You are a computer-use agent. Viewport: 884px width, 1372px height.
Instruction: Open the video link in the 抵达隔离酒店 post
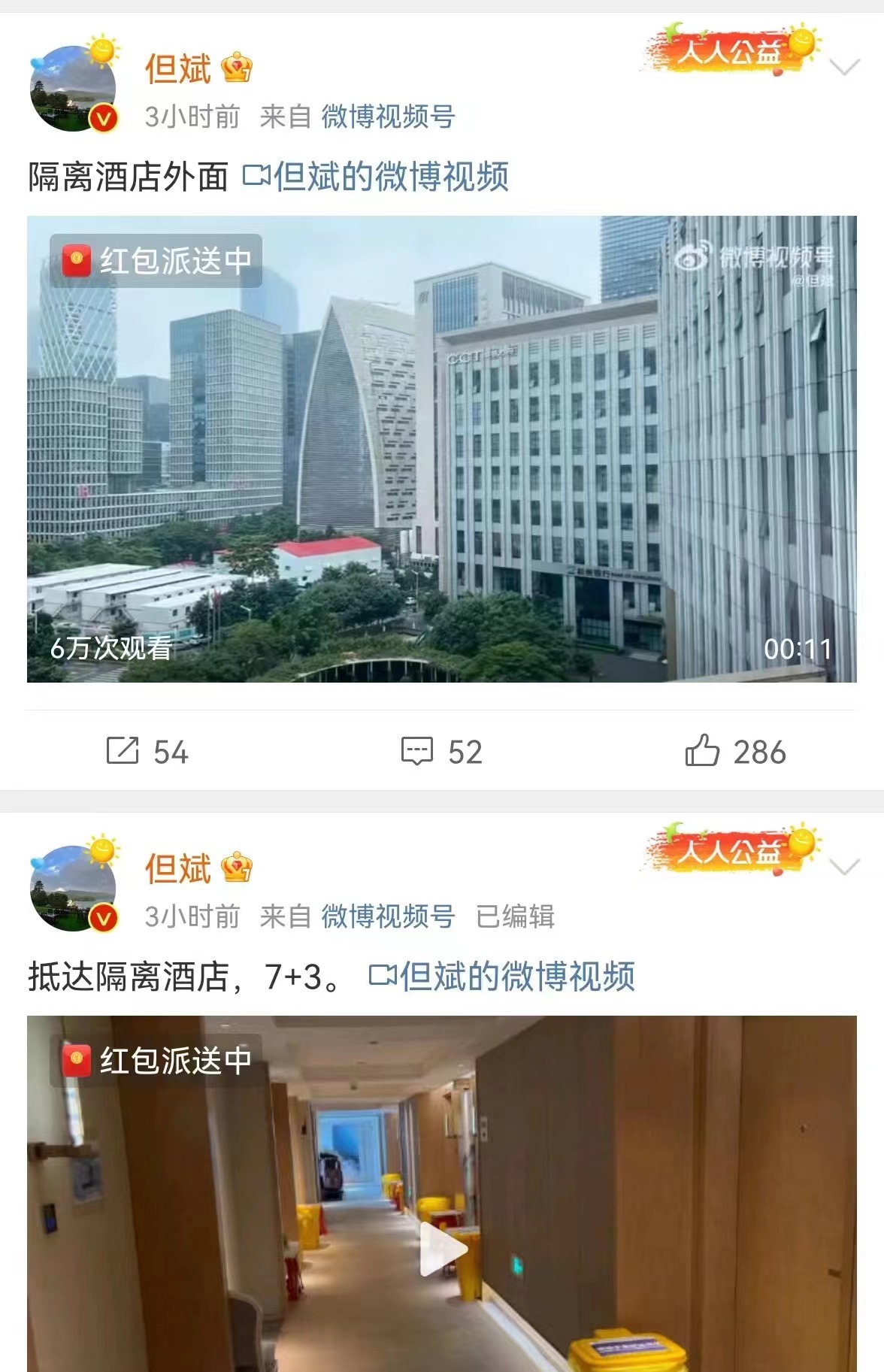tap(502, 977)
